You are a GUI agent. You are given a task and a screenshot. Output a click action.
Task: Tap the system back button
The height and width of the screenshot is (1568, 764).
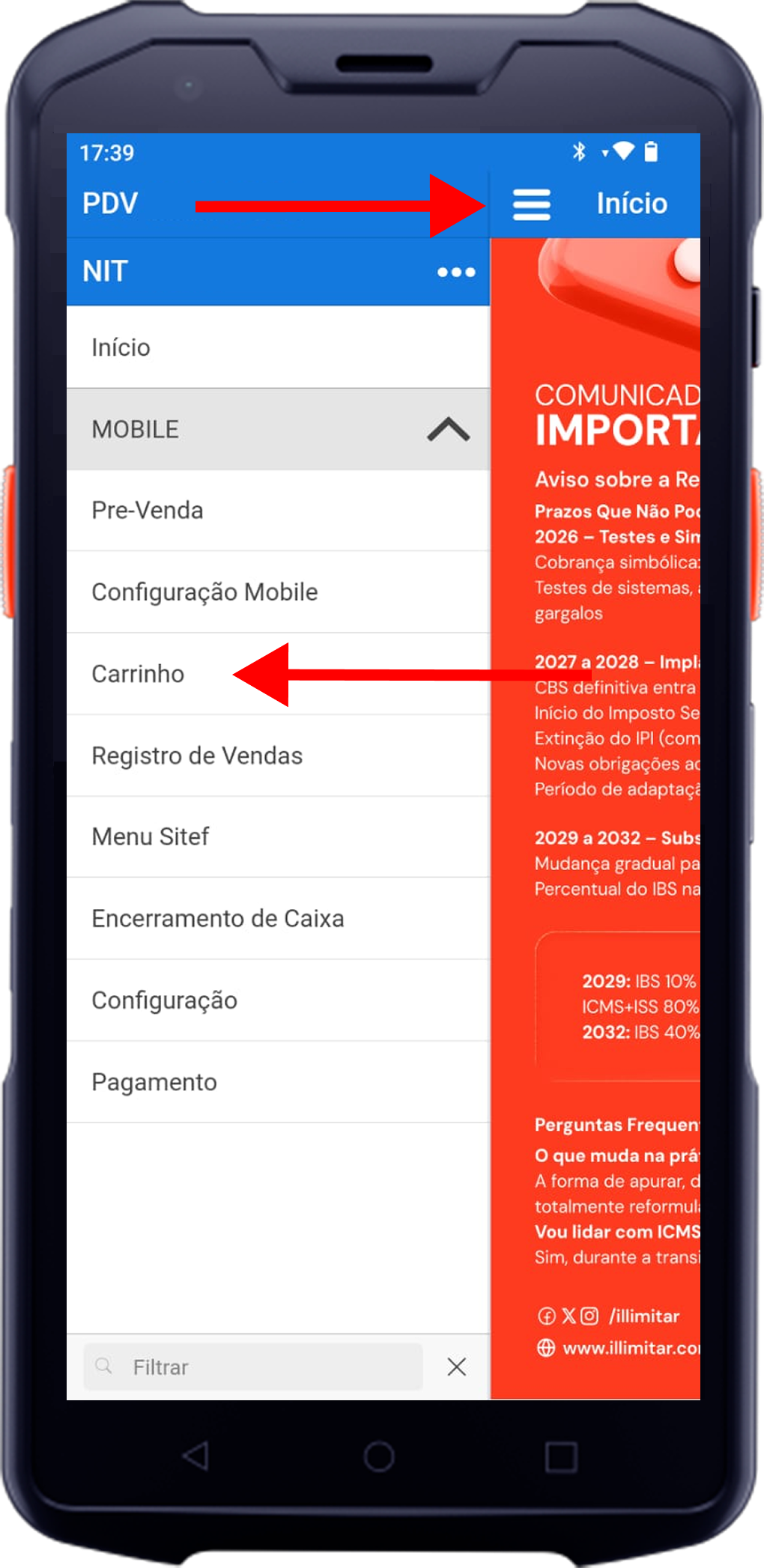196,1456
